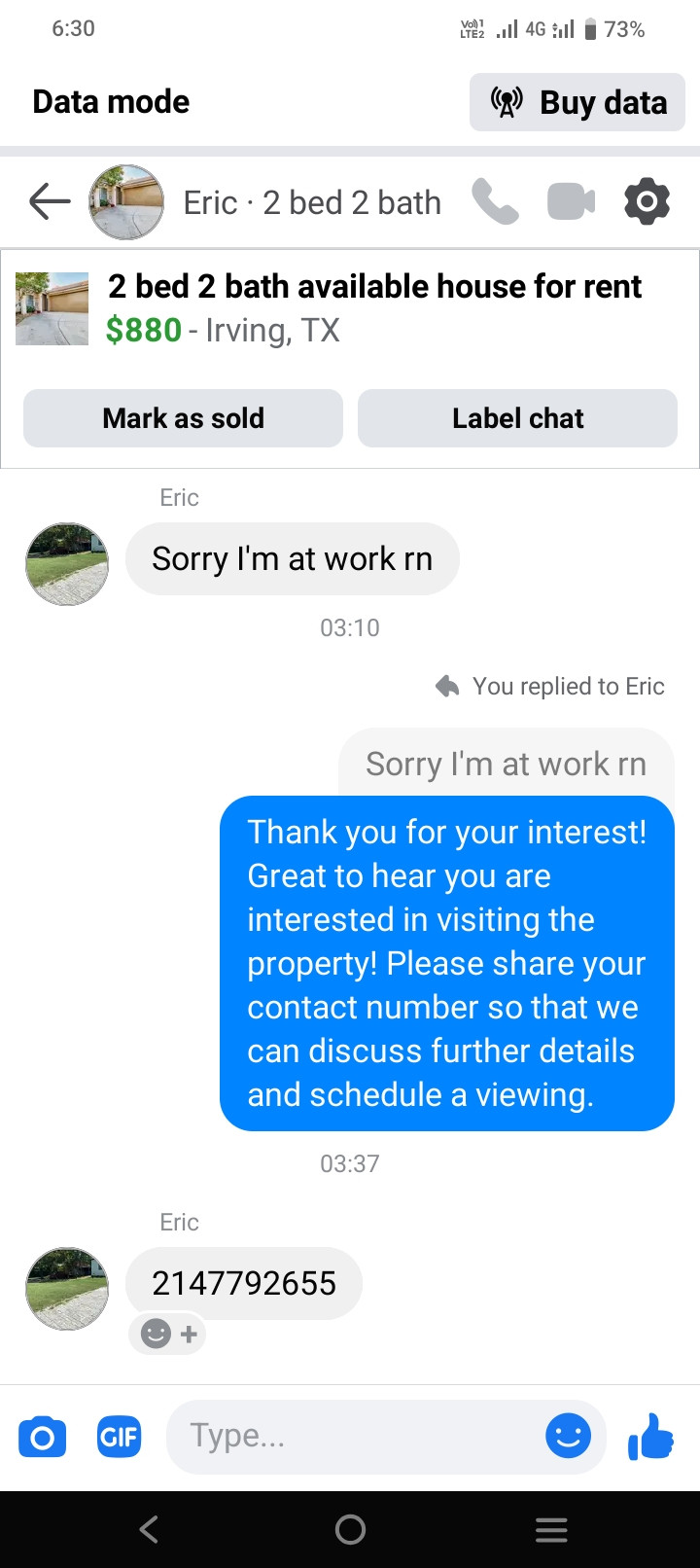Go back using the header arrow
Screen dimensions: 700x1568
coord(50,202)
